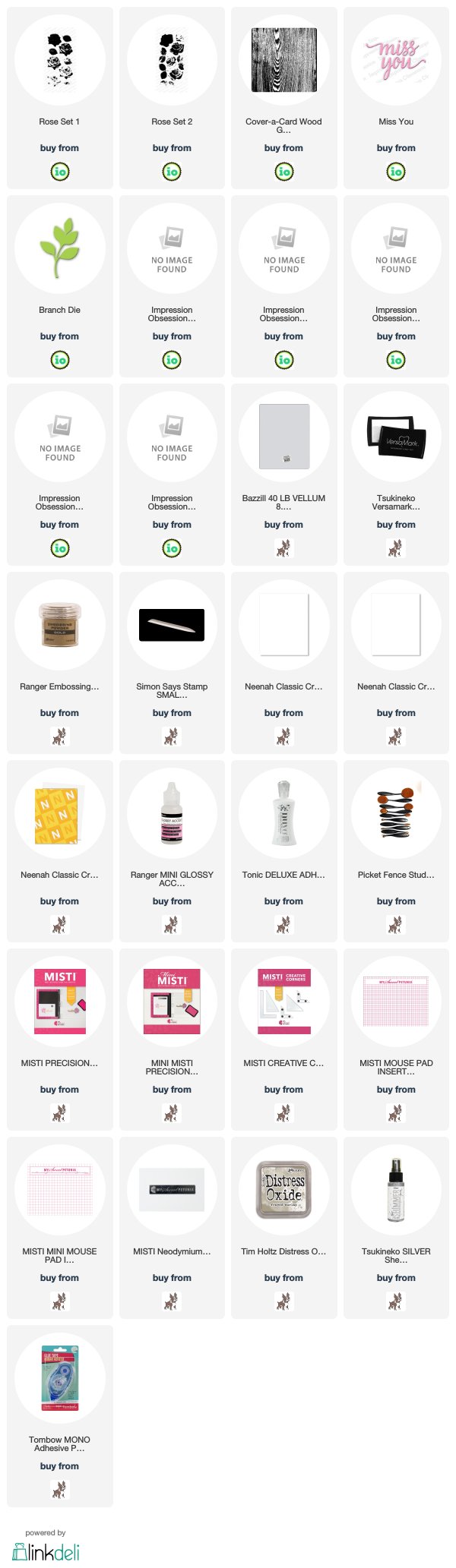Tap the store icon under Miss You
The height and width of the screenshot is (1568, 456).
point(395,172)
